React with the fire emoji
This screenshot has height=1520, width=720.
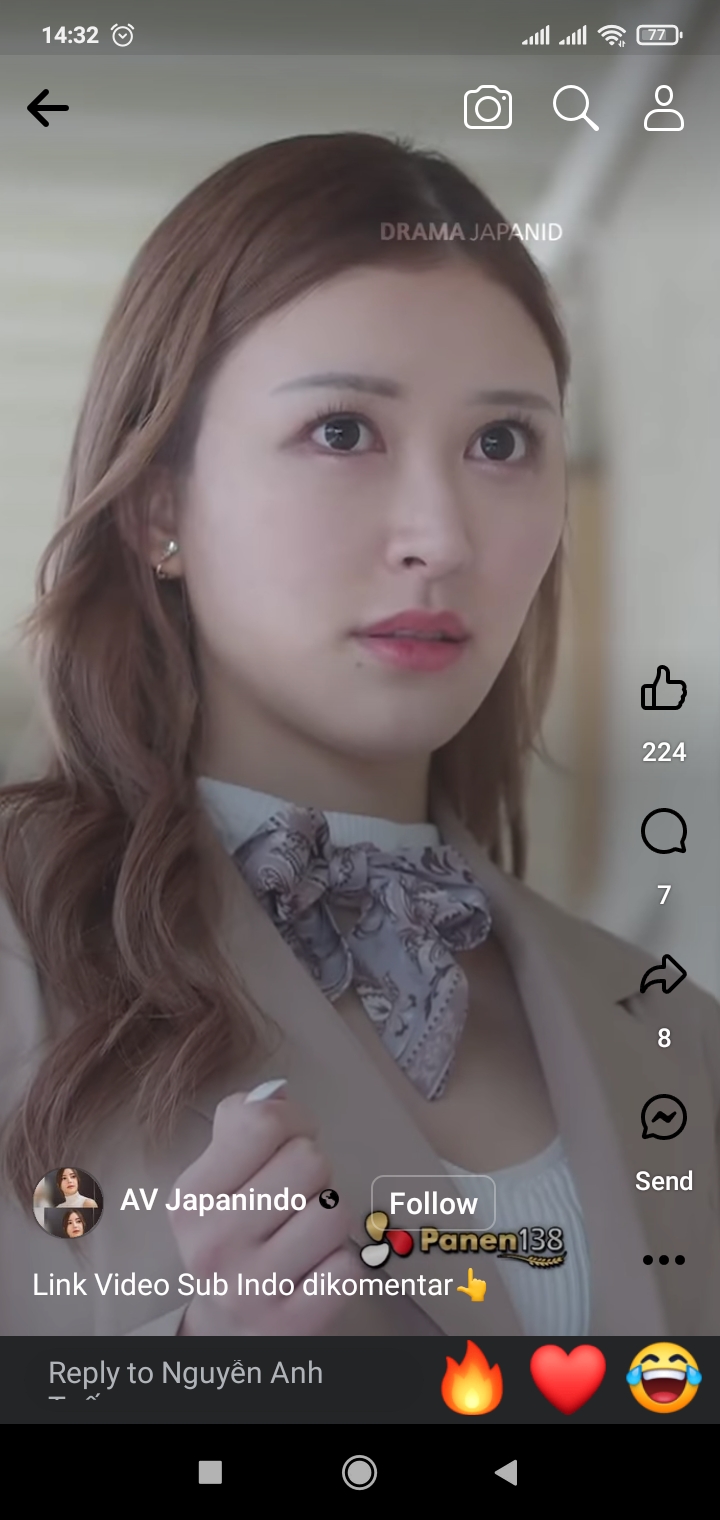(x=472, y=1378)
